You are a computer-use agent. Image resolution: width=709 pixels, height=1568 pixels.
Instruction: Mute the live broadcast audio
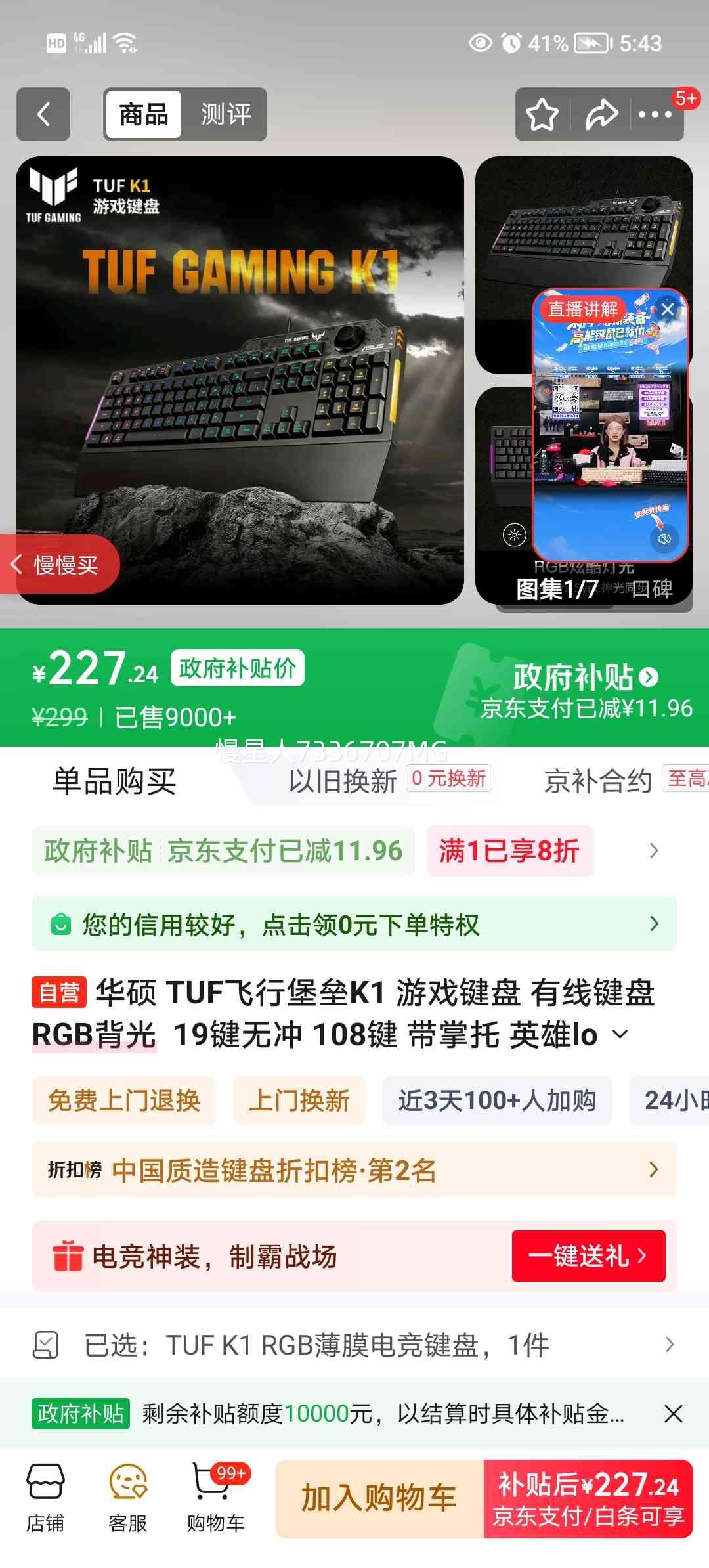[663, 538]
